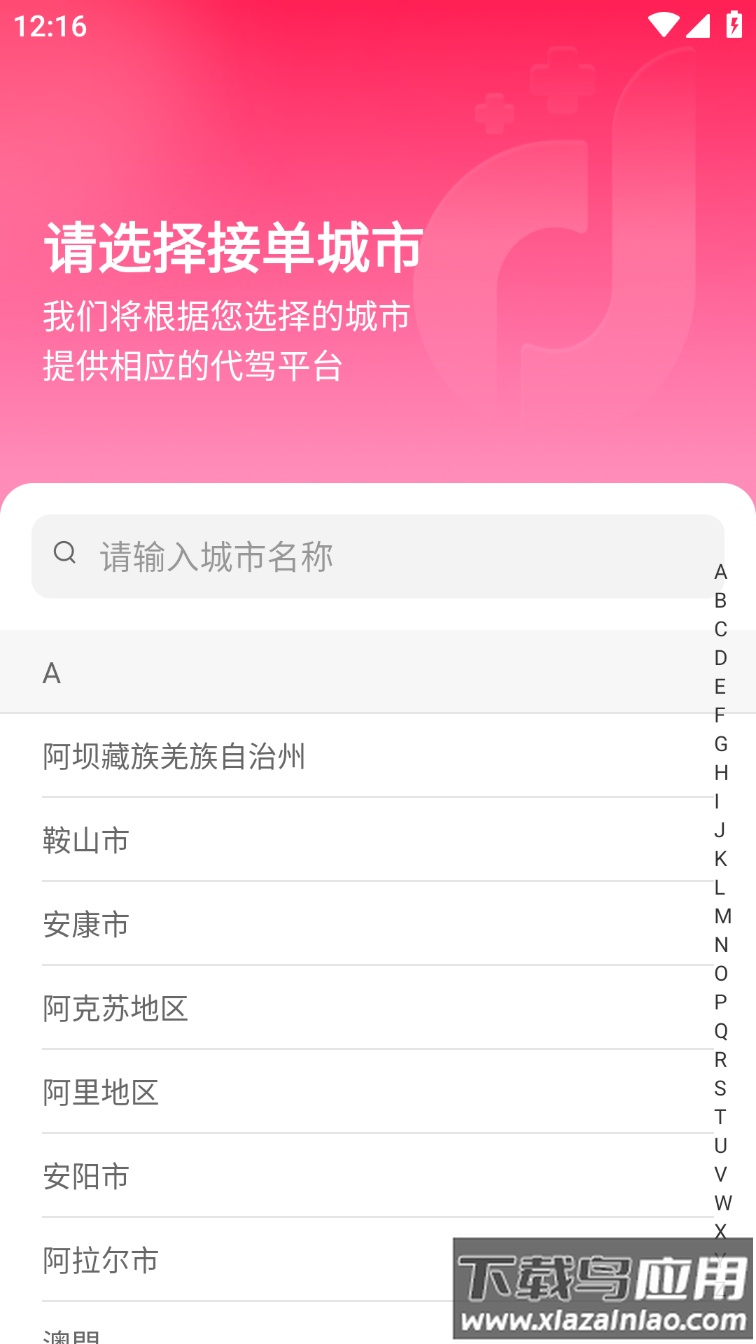Screen dimensions: 756x1344
Task: Select 阿克苏地区 from the city list
Action: [115, 1009]
